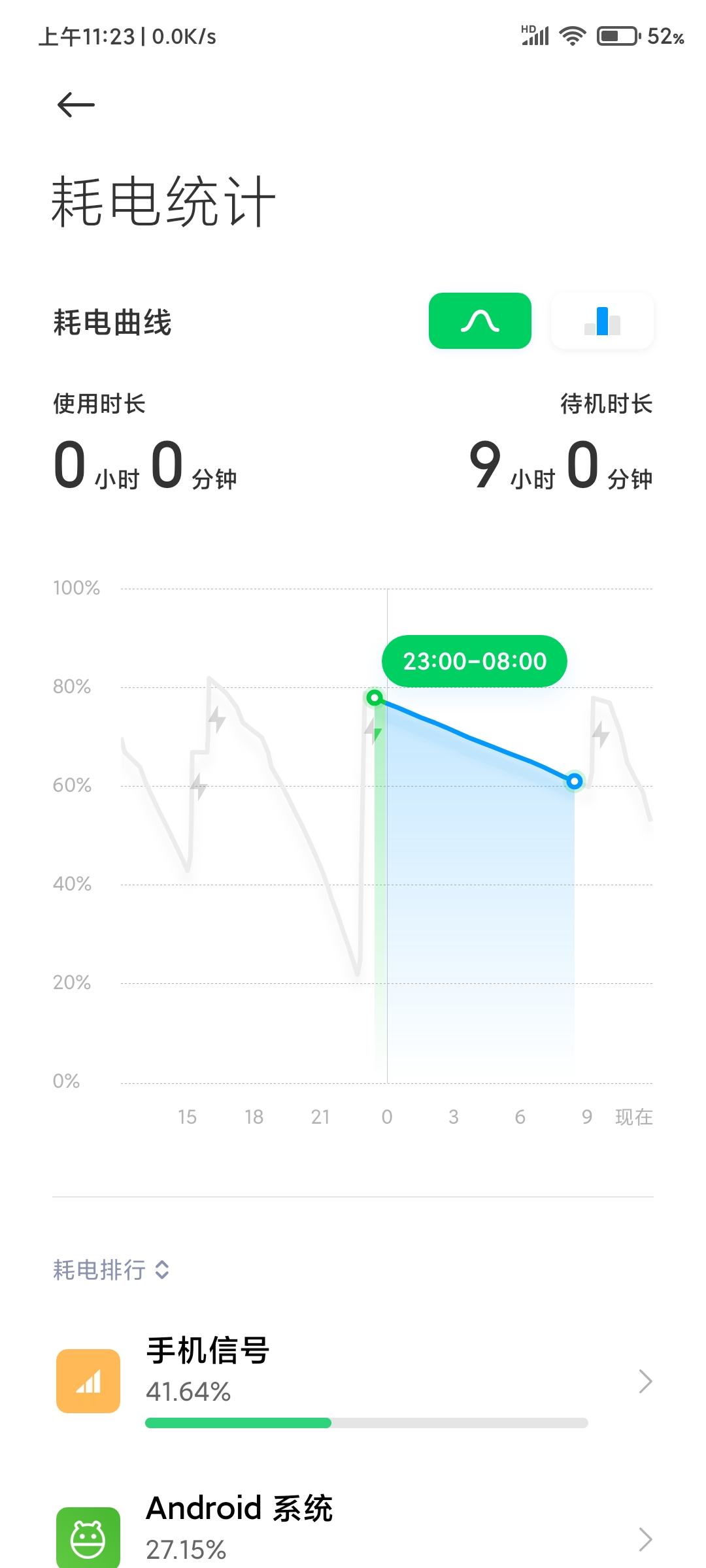Open Android 系统 power usage details

click(x=353, y=1529)
